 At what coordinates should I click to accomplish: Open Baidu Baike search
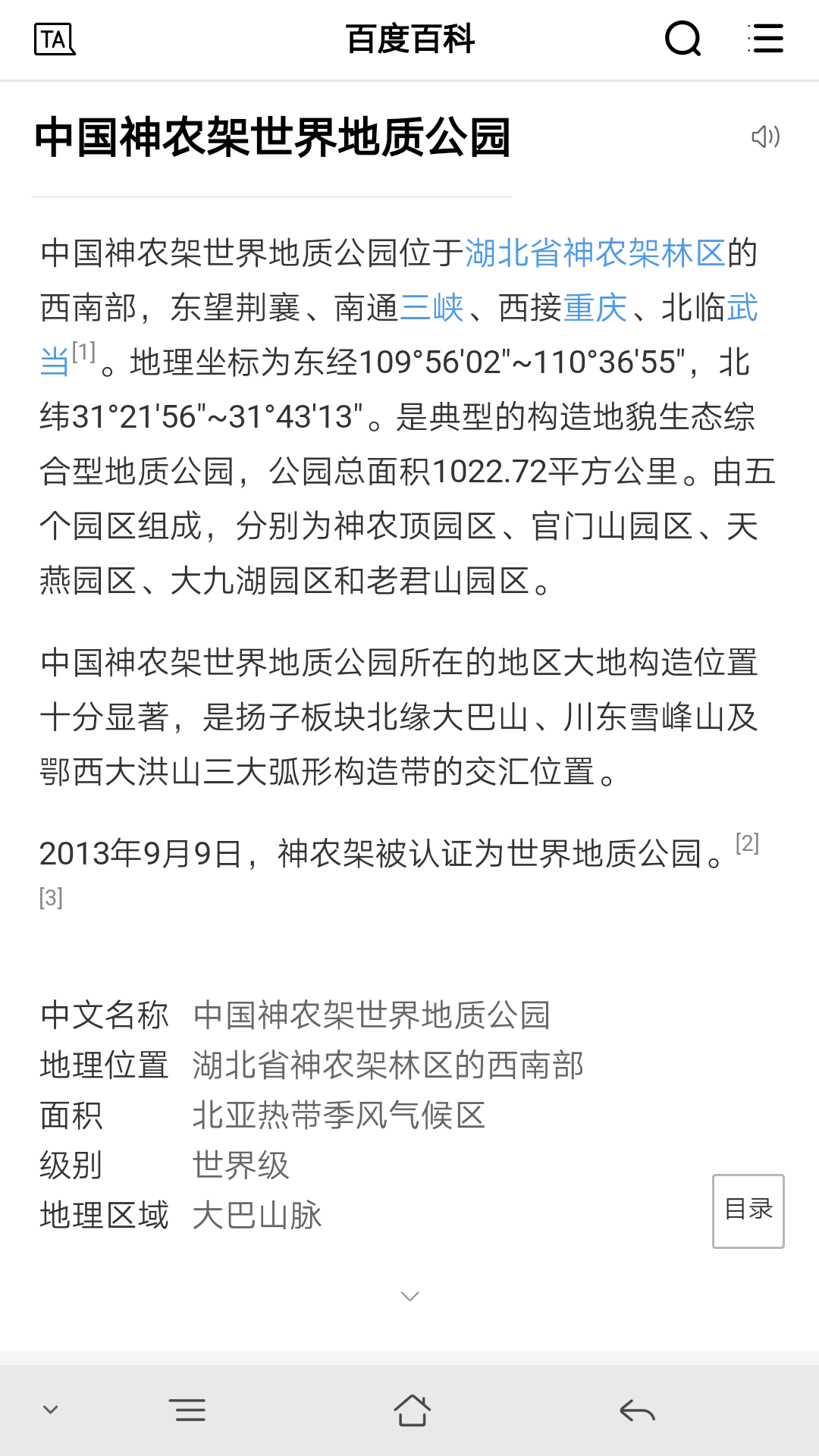(x=682, y=38)
